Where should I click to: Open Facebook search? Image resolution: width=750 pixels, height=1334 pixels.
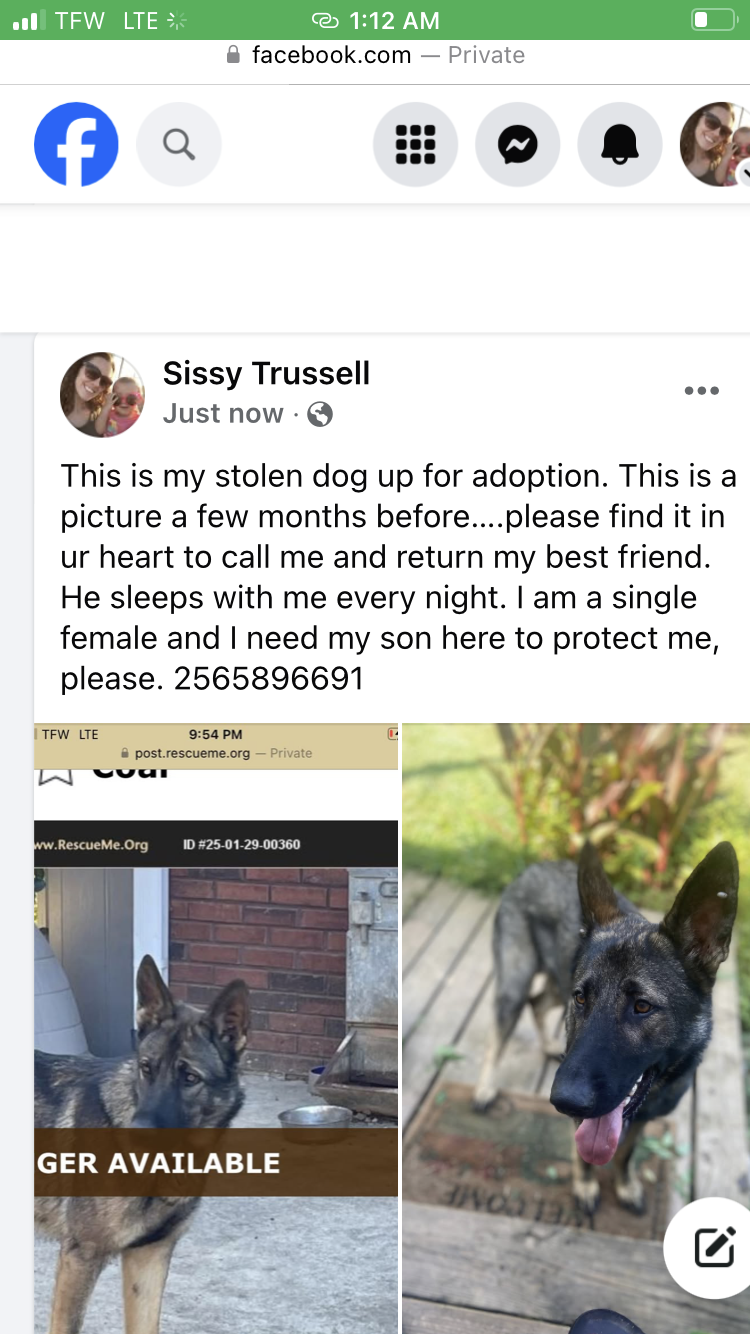(x=178, y=145)
